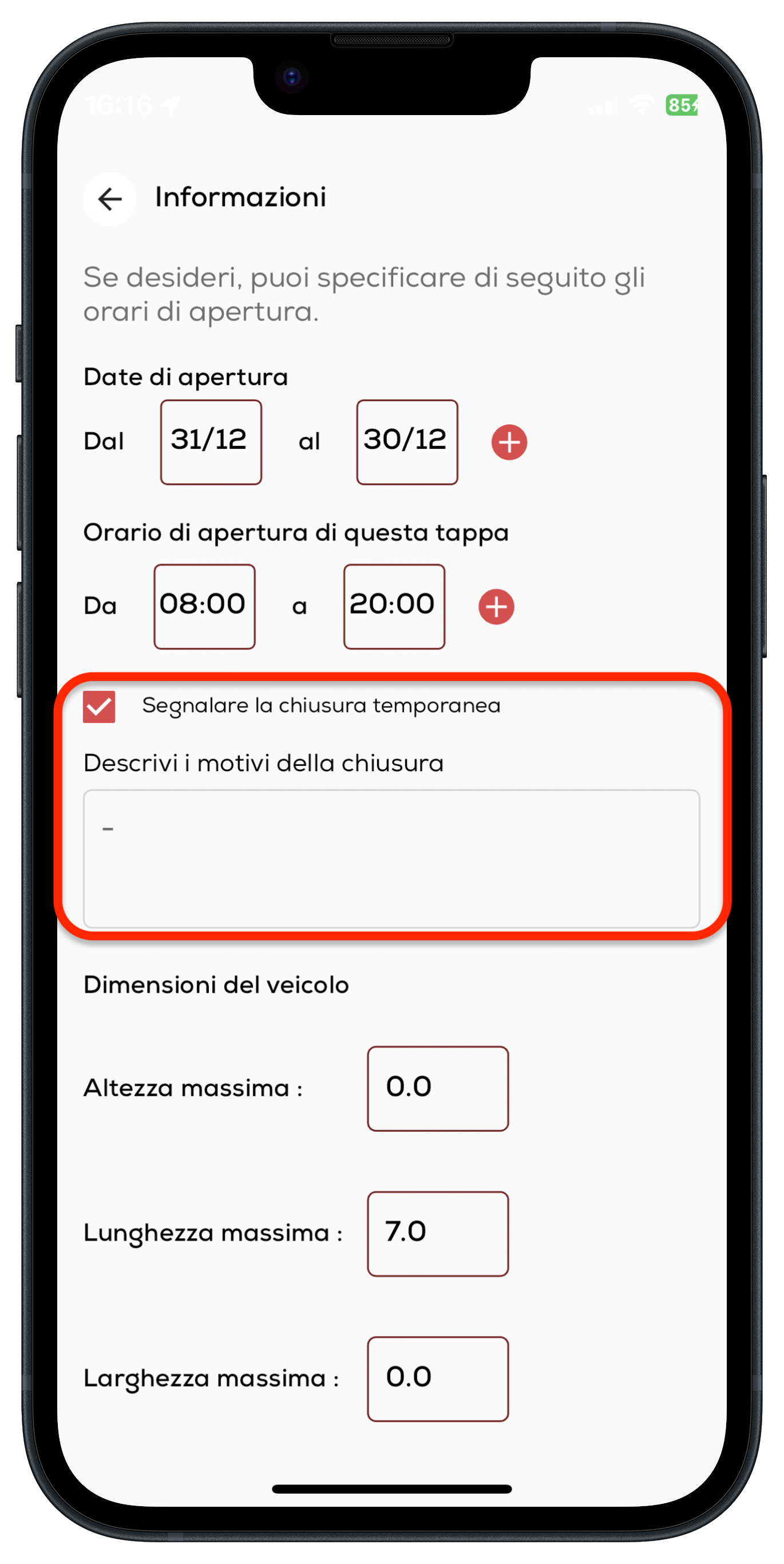Edit the al closing date 30/12
This screenshot has width=784, height=1564.
406,442
